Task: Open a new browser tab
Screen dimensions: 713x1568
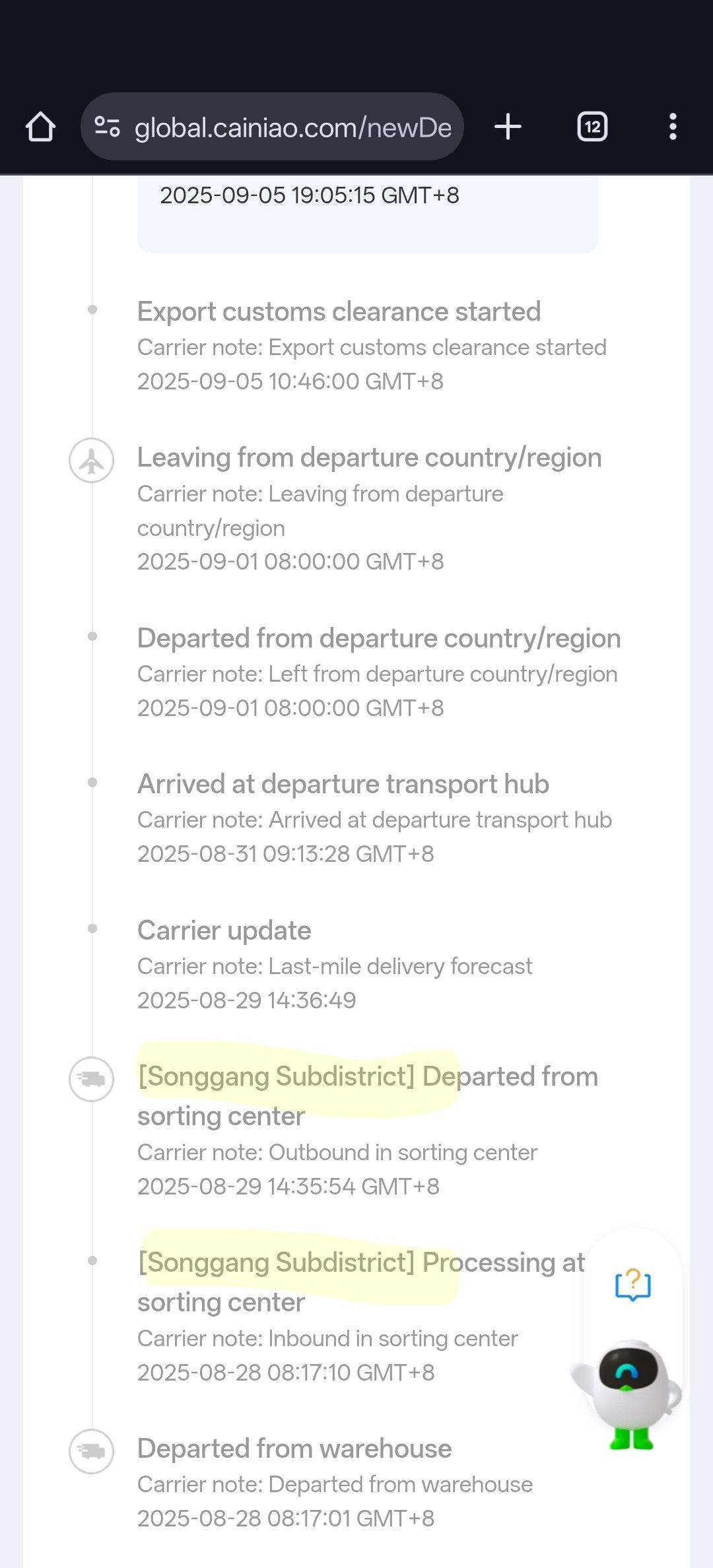Action: pyautogui.click(x=508, y=127)
